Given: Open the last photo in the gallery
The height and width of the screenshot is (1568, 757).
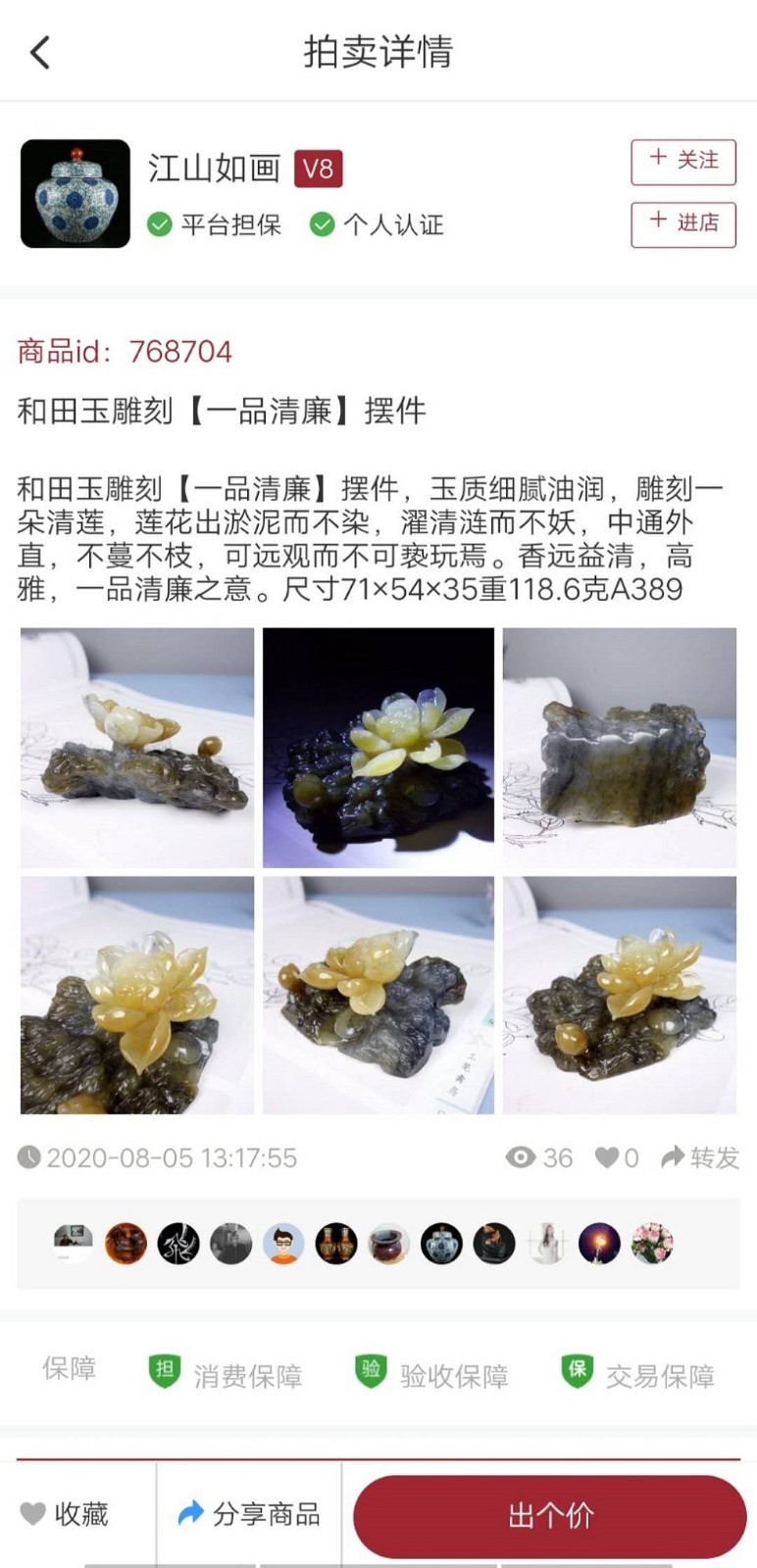Looking at the screenshot, I should click(x=619, y=995).
